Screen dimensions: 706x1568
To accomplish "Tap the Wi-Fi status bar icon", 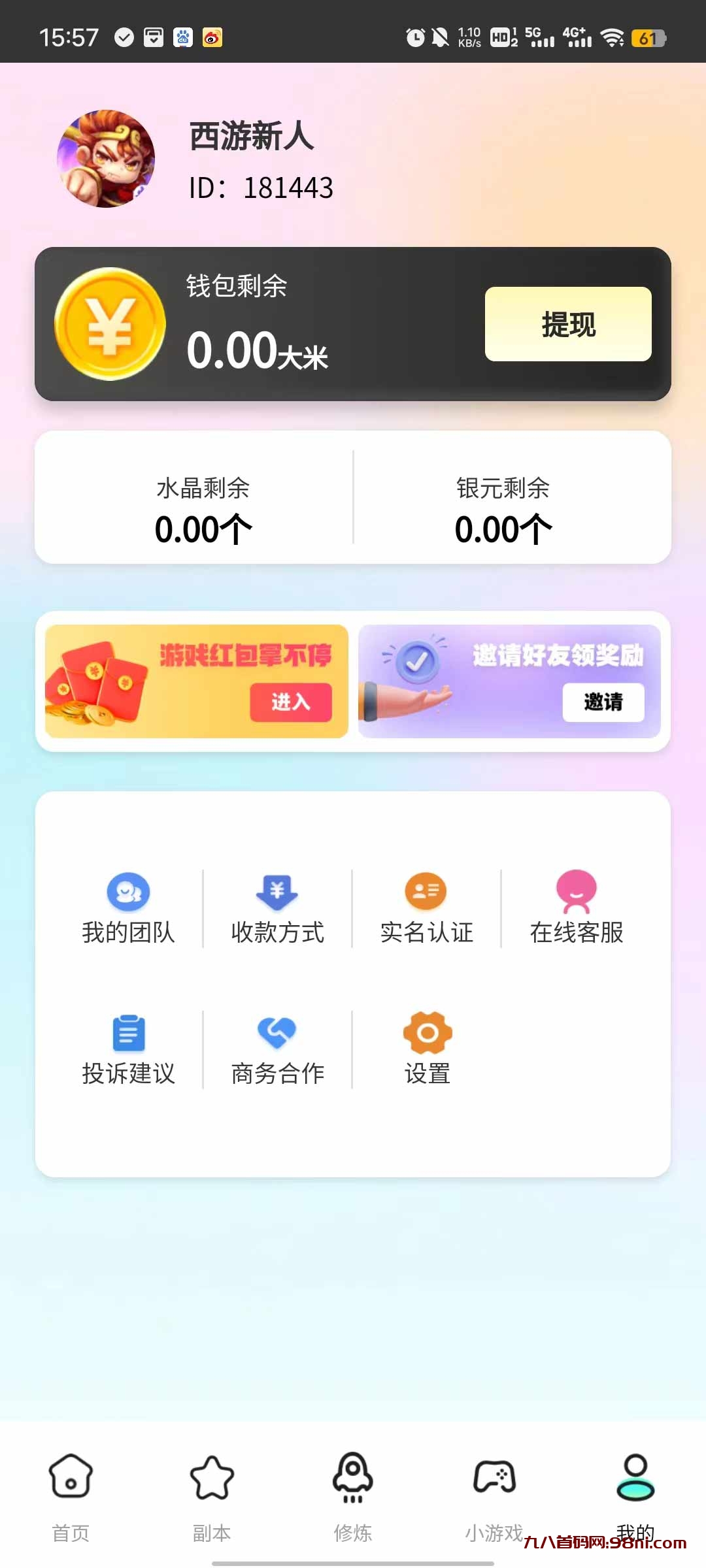I will [613, 37].
